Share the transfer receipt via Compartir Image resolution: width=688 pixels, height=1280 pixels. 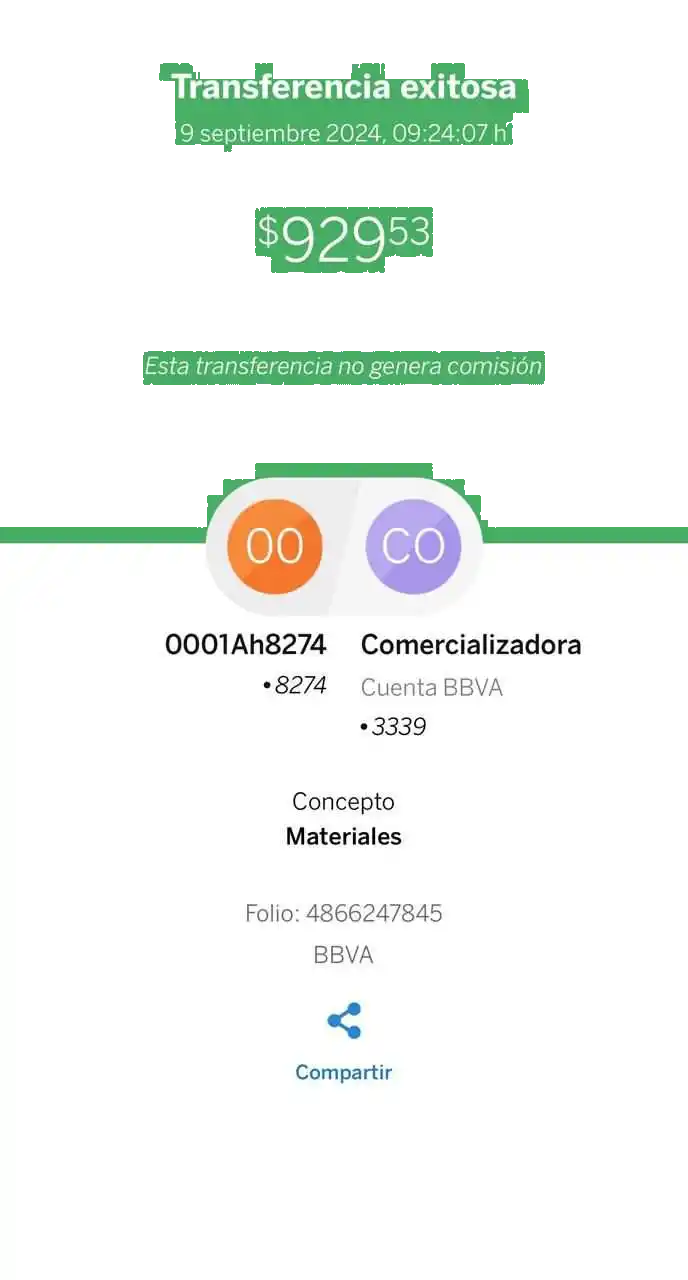pyautogui.click(x=343, y=1023)
